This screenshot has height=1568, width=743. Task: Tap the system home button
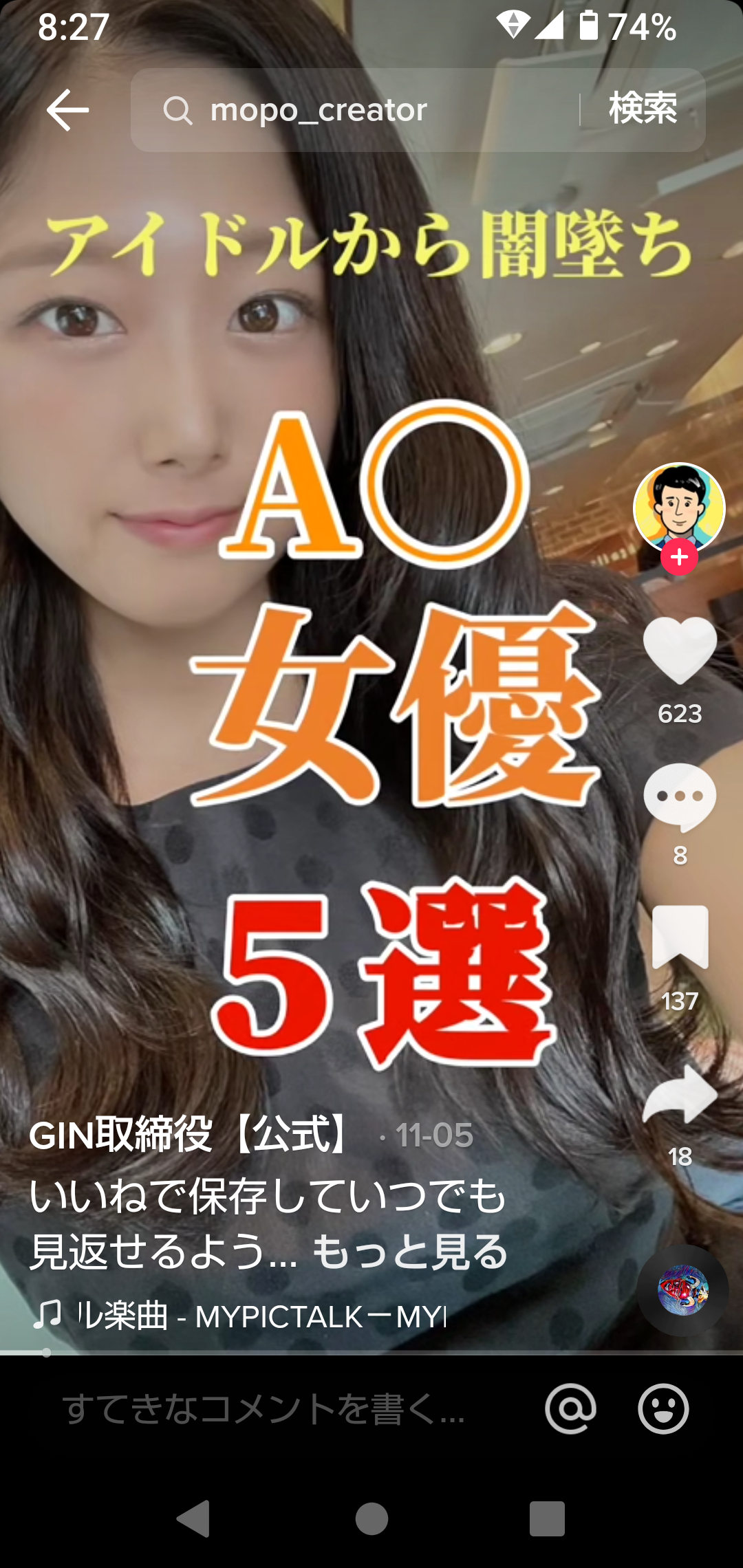(x=371, y=1518)
